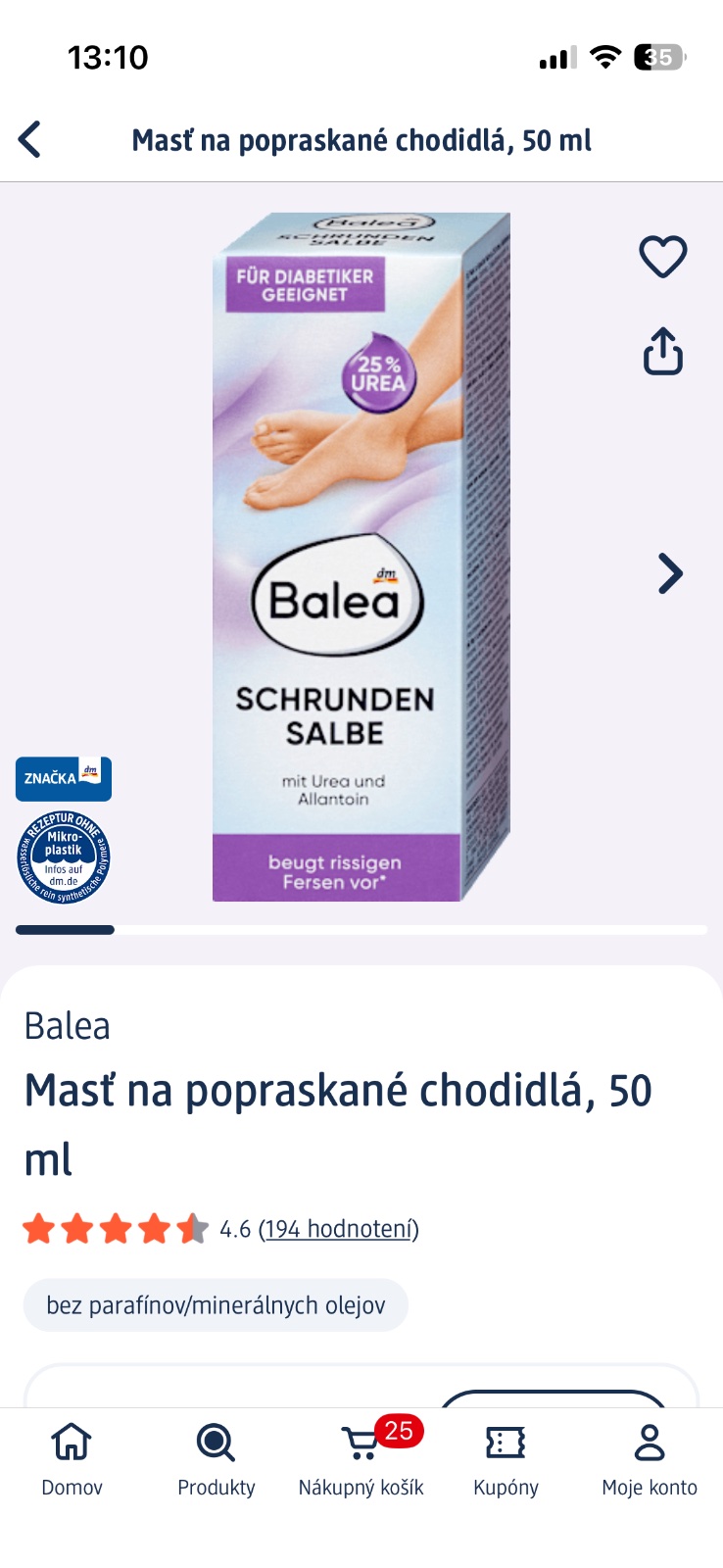Switch to the Domov tab
Screen dimensions: 723x1568
[72, 1460]
